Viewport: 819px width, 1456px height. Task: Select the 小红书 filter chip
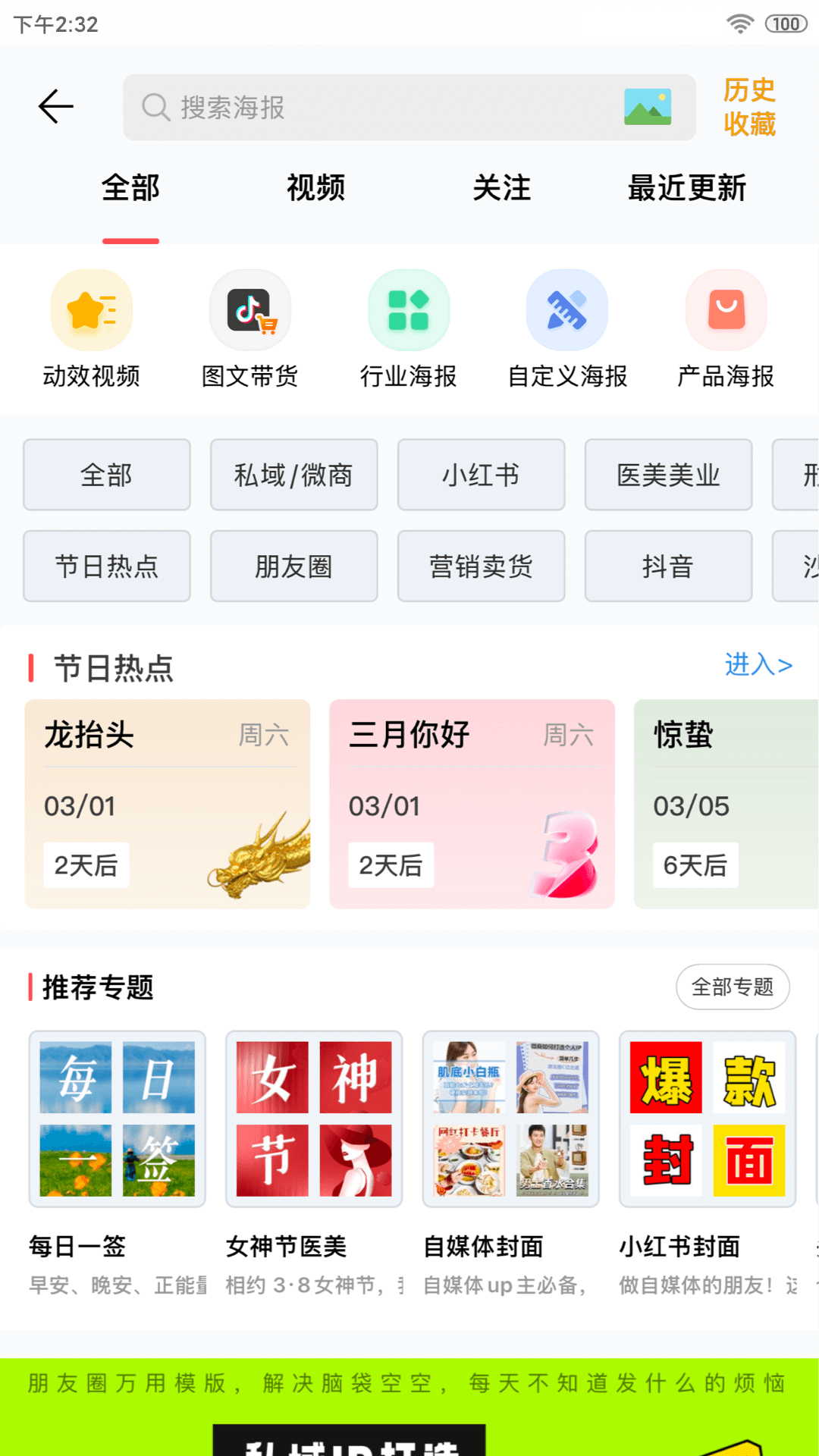[x=481, y=475]
